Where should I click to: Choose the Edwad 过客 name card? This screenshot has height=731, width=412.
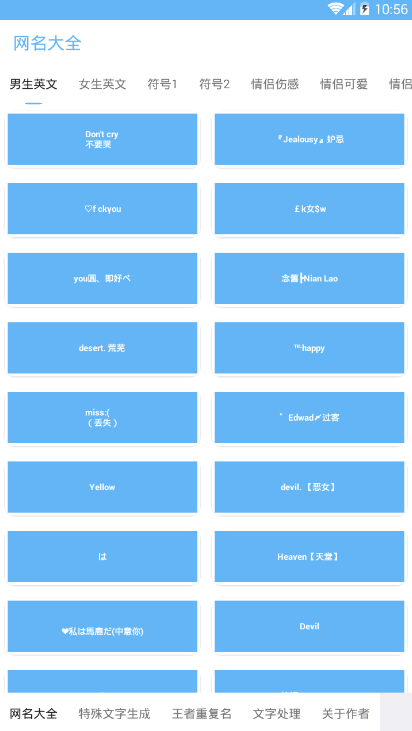[309, 417]
